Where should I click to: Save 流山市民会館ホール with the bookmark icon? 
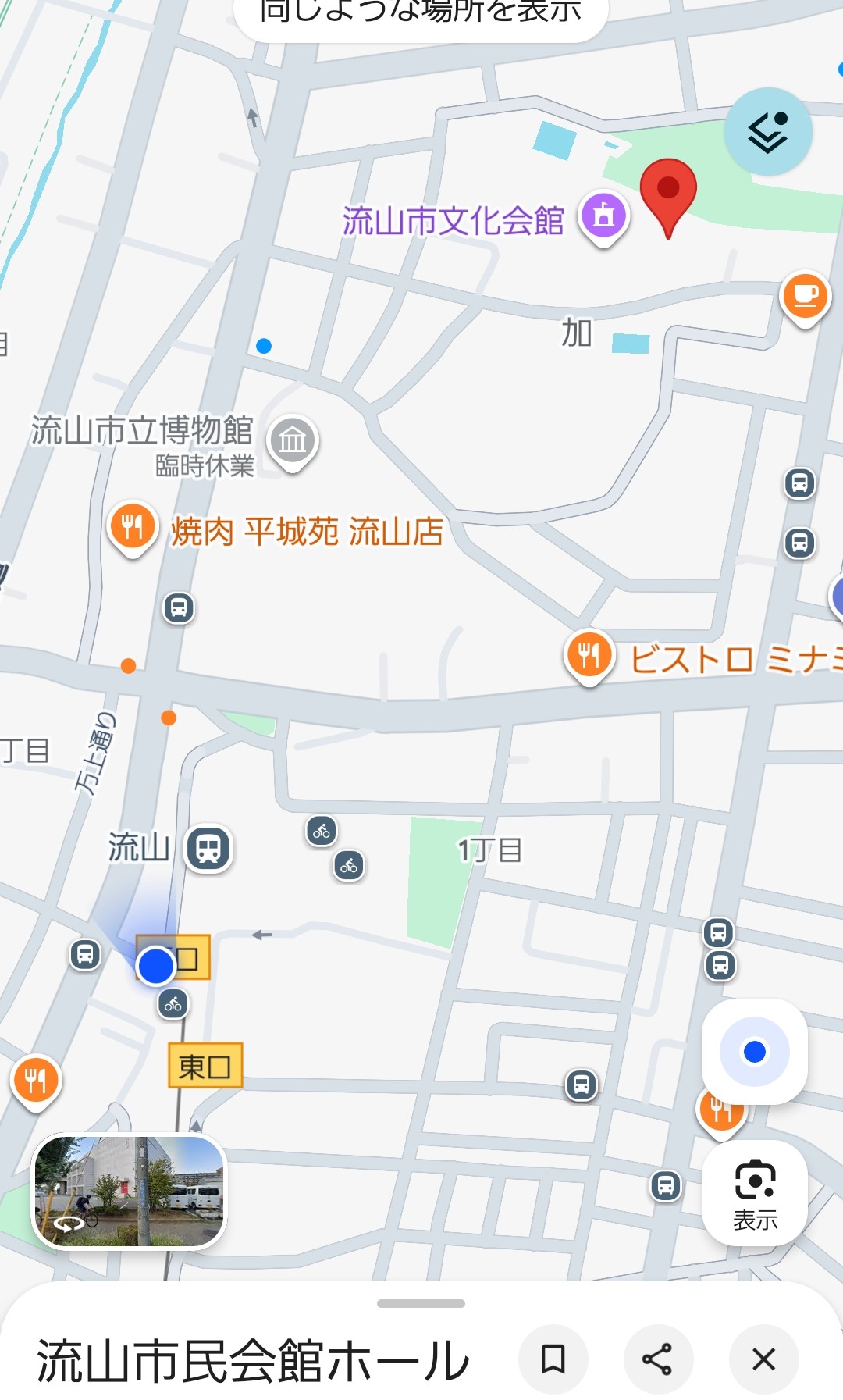point(553,1359)
